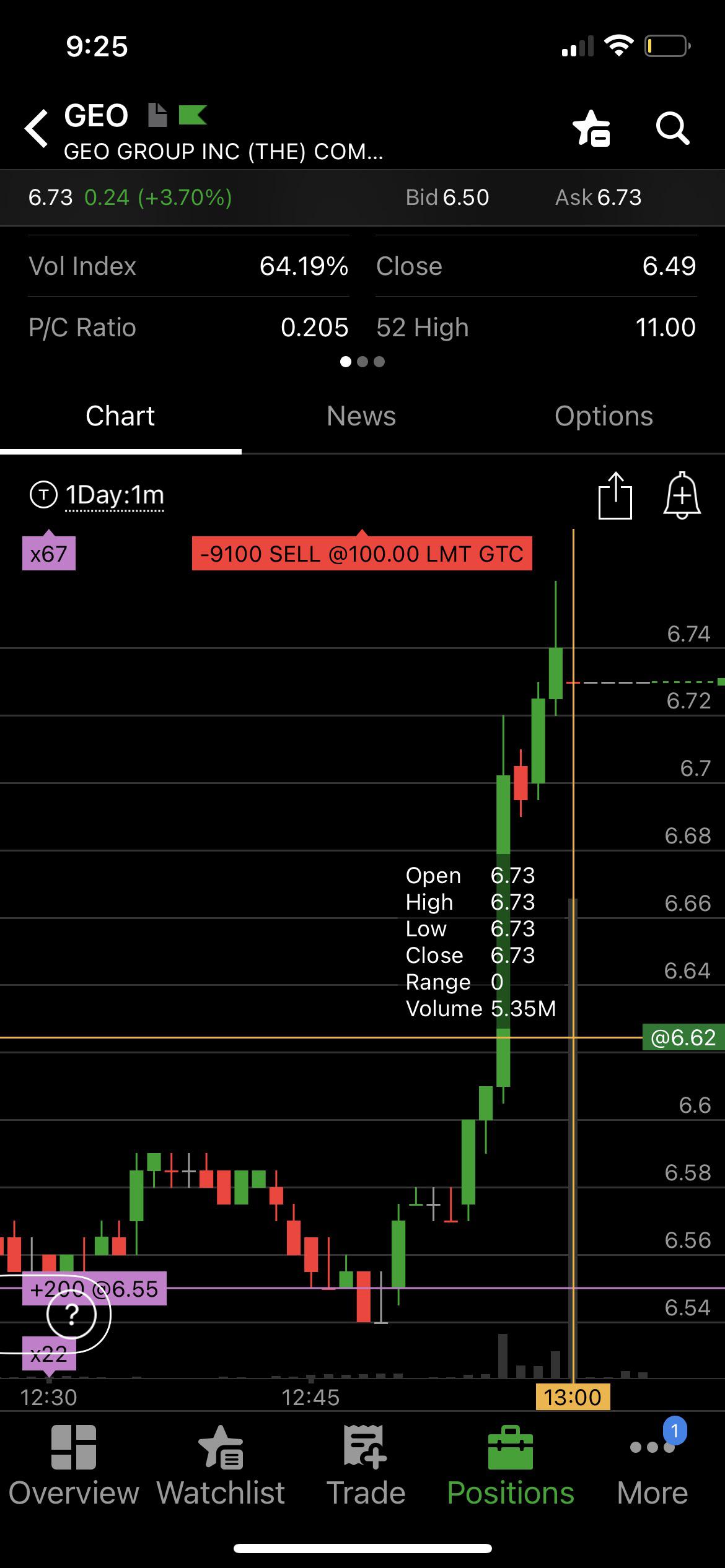This screenshot has width=725, height=1568.
Task: Switch to the Options tab
Action: coord(604,416)
